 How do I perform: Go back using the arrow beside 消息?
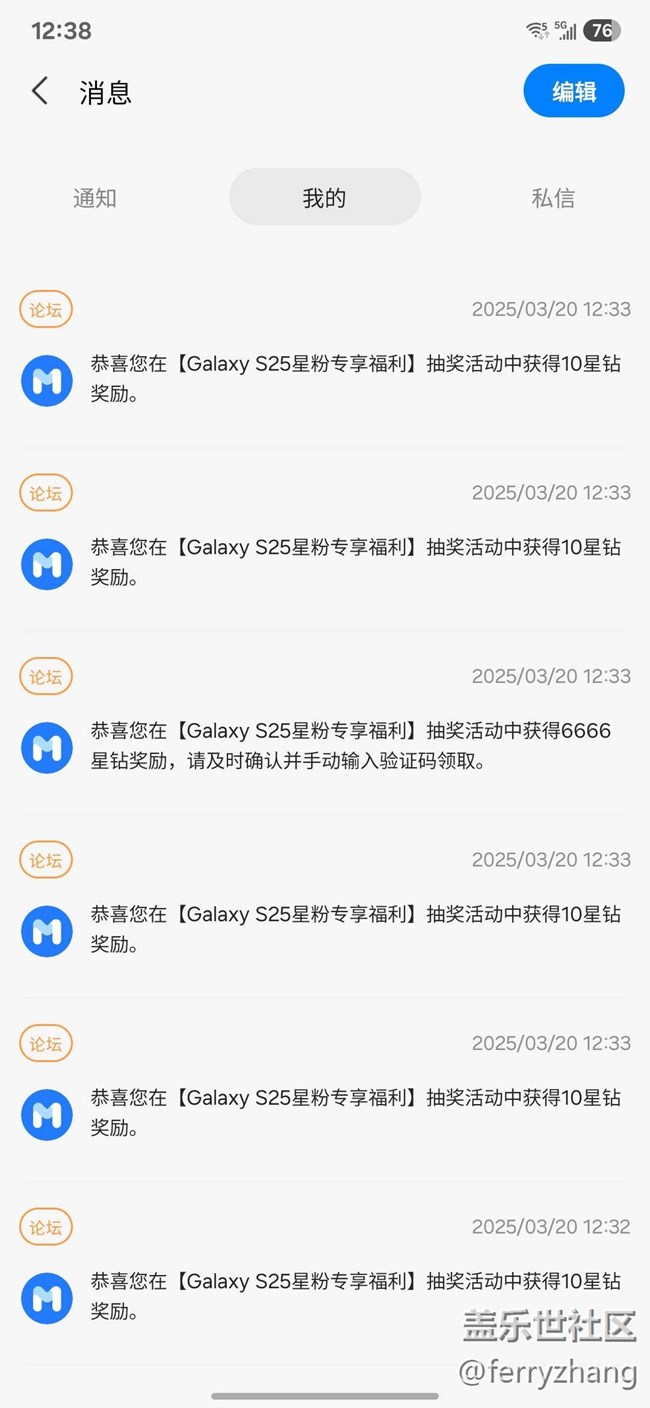pyautogui.click(x=39, y=92)
